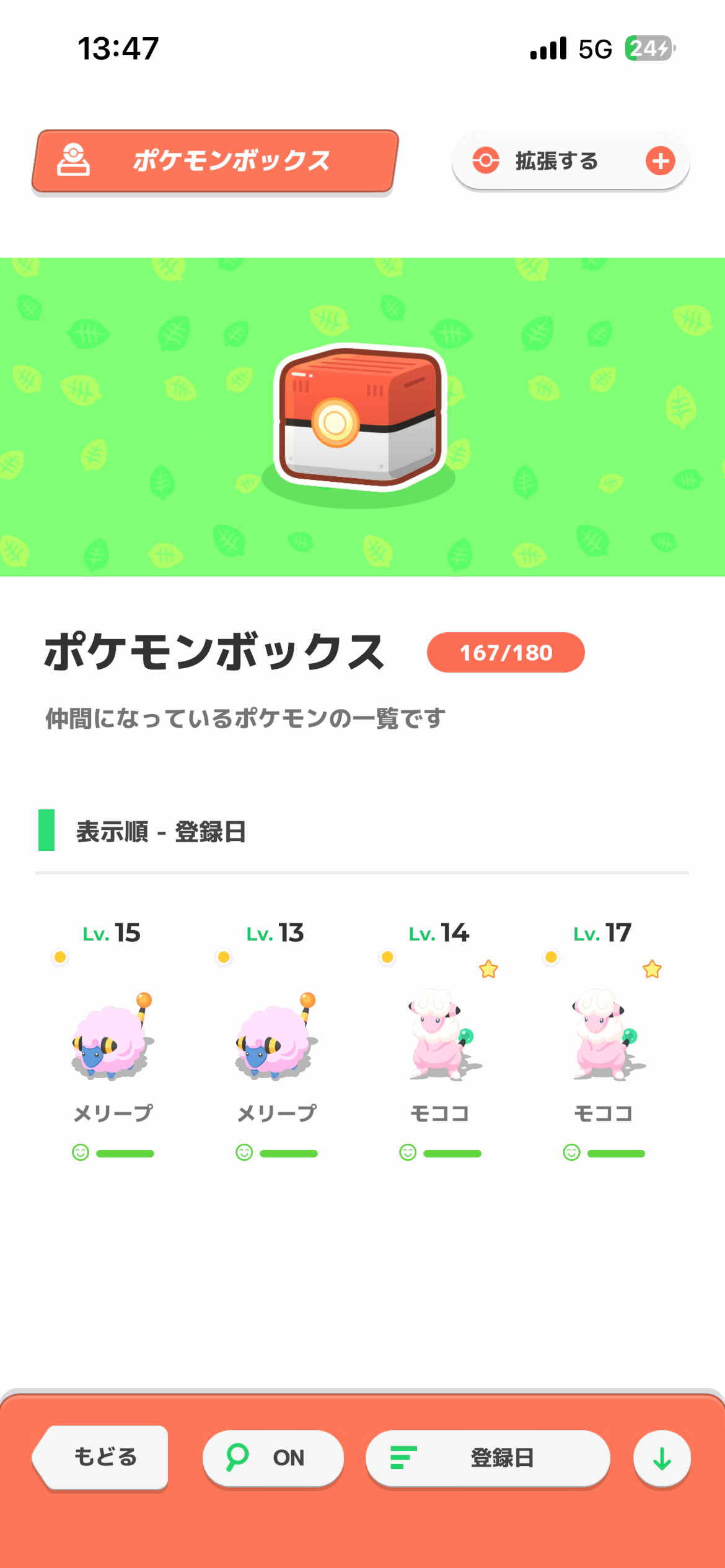Go back with the もどる button

[102, 1457]
